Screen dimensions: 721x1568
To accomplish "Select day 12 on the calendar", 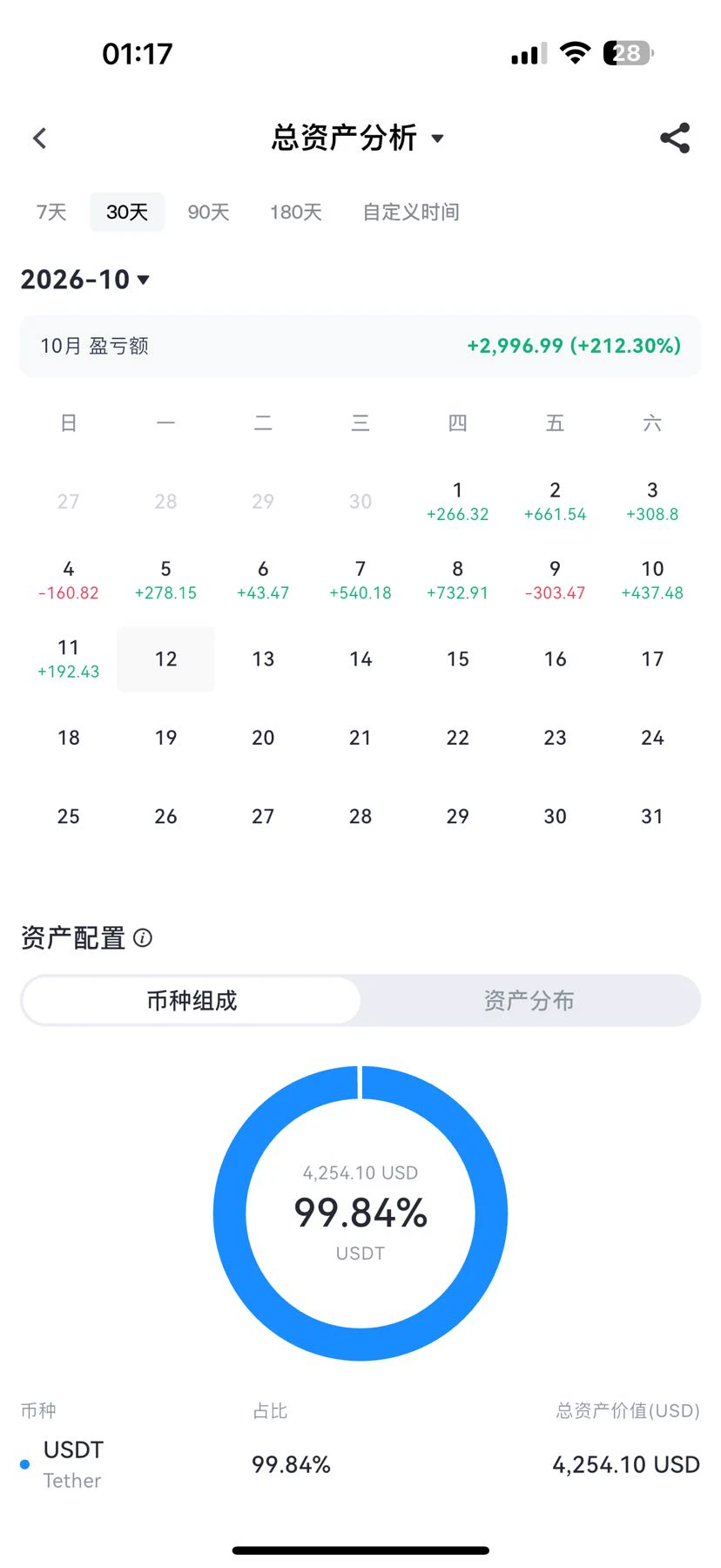I will 165,659.
